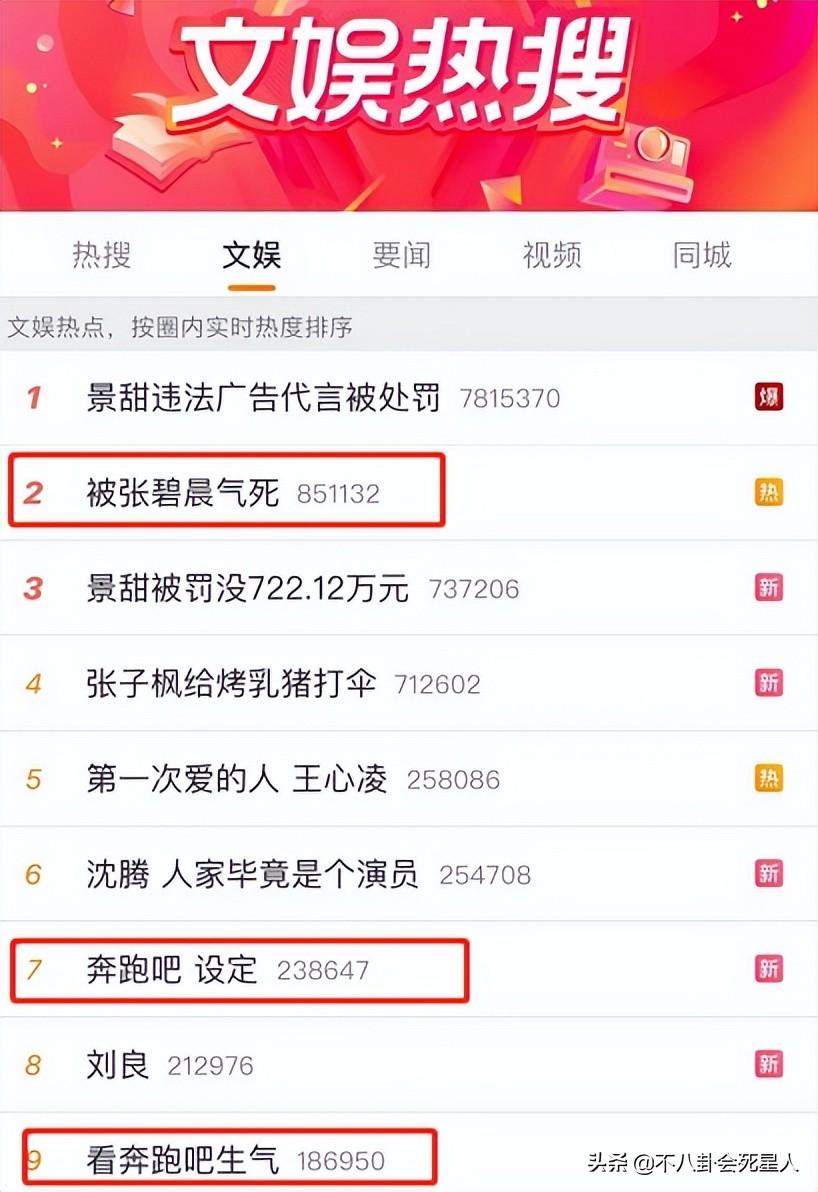The height and width of the screenshot is (1192, 818).
Task: Open 沈腾 人家毕竟是个演员 topic
Action: [x=252, y=875]
